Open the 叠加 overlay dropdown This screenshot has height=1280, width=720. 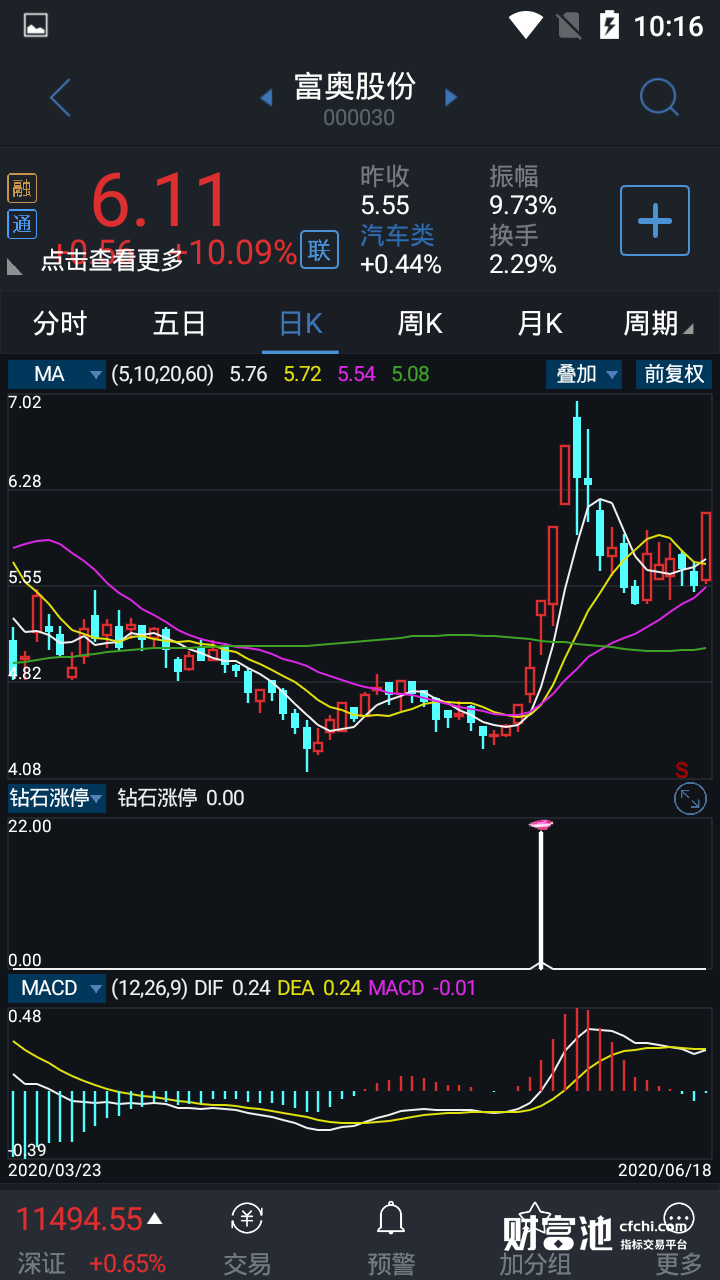coord(584,374)
